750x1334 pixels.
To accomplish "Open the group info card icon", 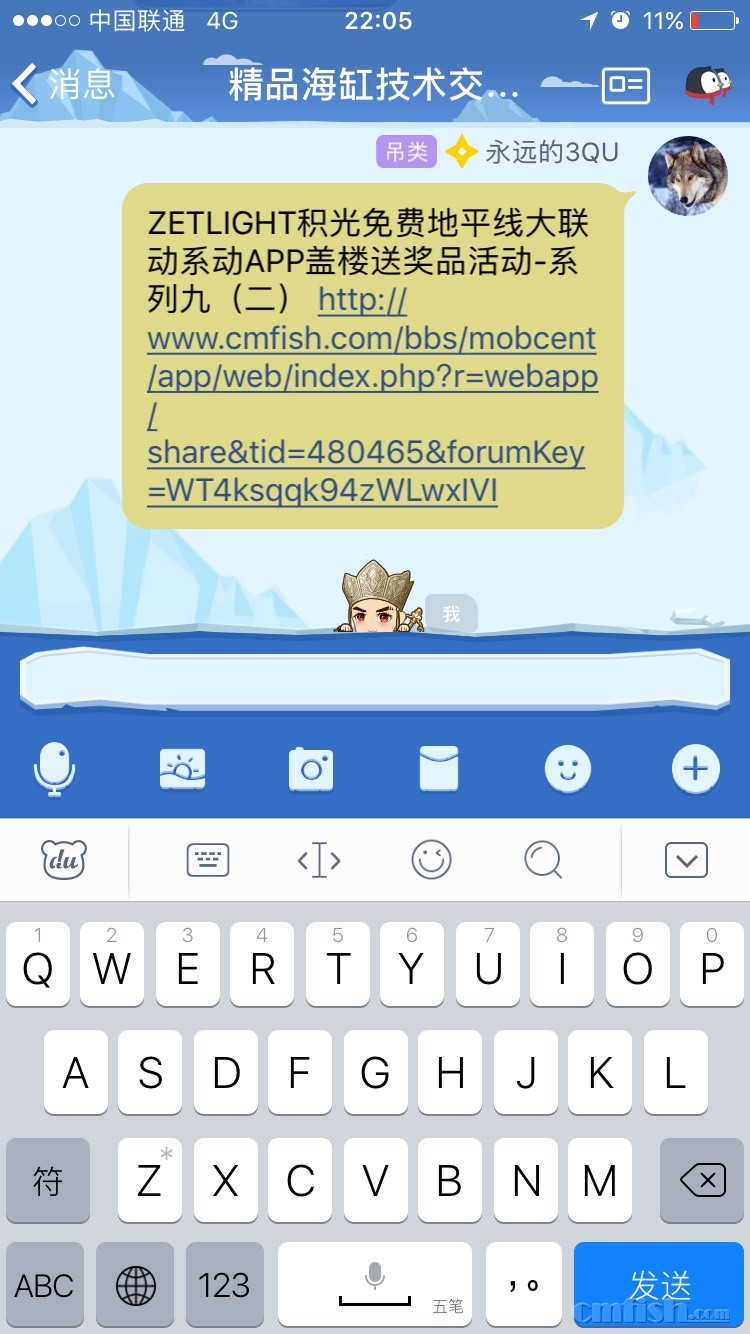I will [626, 86].
